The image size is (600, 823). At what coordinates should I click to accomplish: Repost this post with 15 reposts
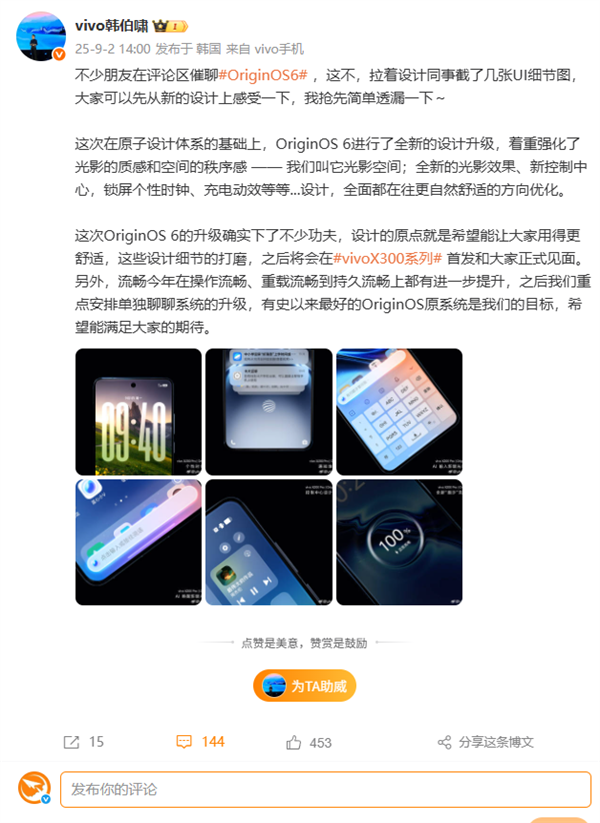pyautogui.click(x=84, y=742)
